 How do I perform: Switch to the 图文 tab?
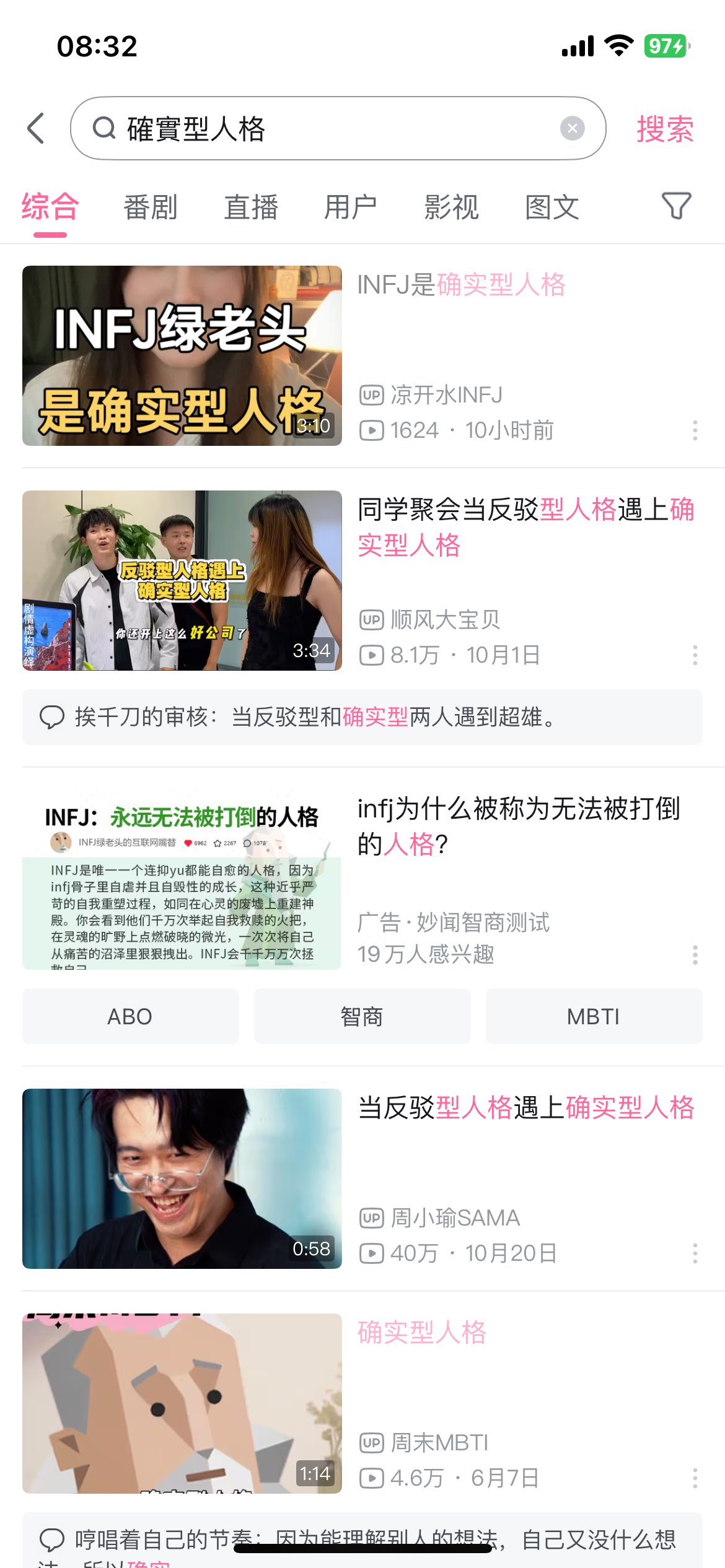552,207
